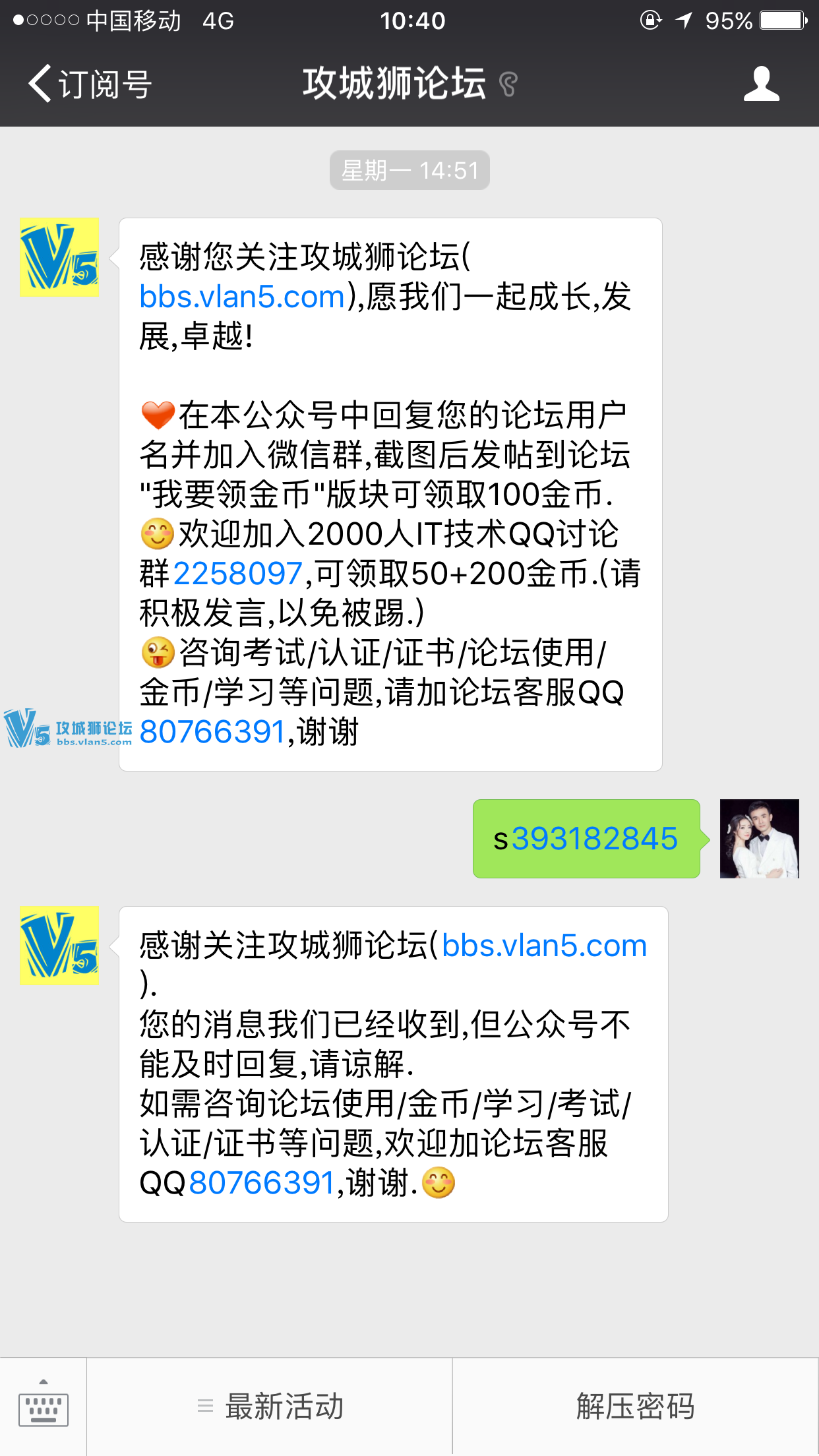Tap QQ group number 2258097
The image size is (819, 1456).
[x=237, y=574]
